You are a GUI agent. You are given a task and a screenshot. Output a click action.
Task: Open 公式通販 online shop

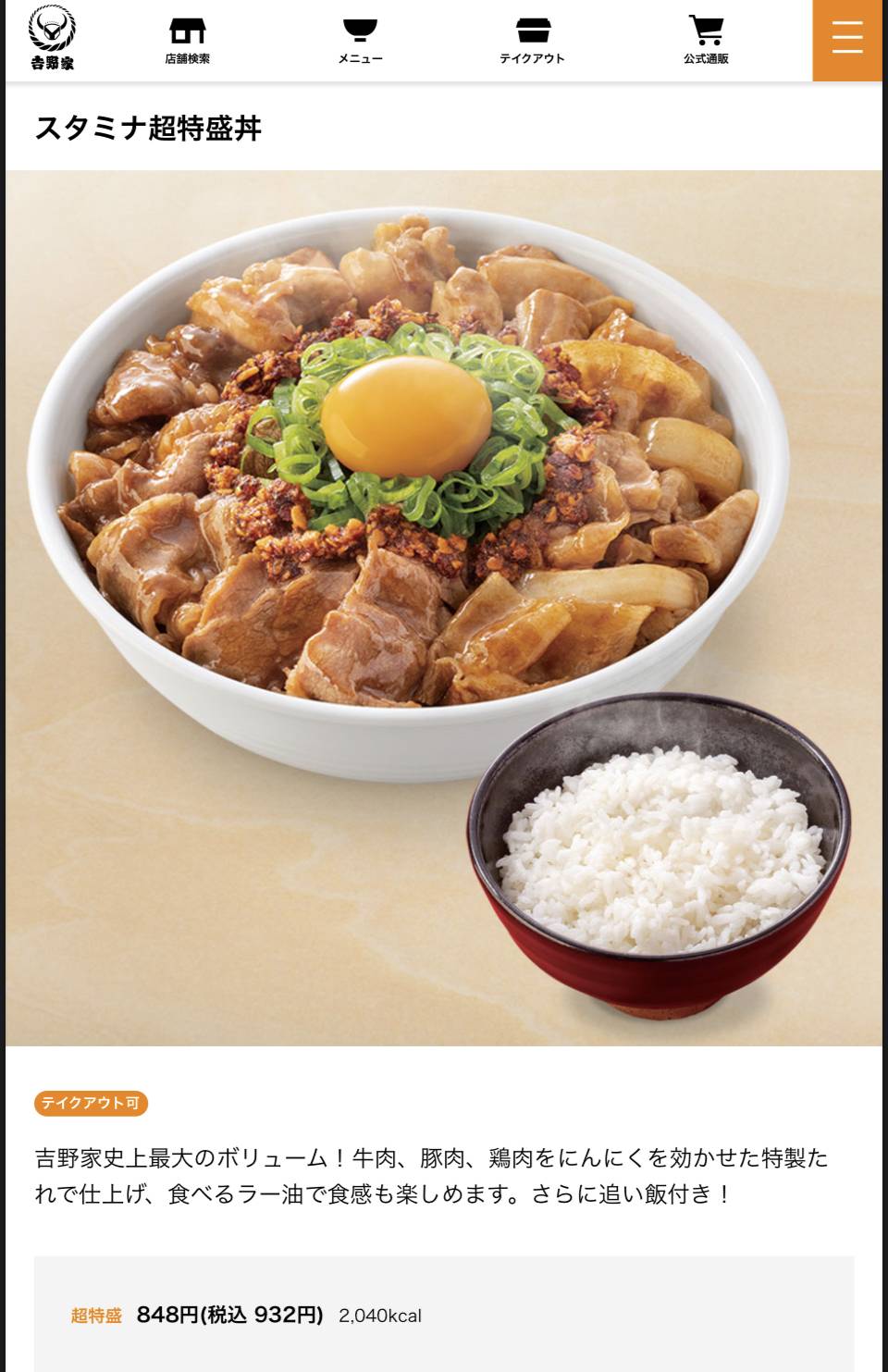[706, 40]
